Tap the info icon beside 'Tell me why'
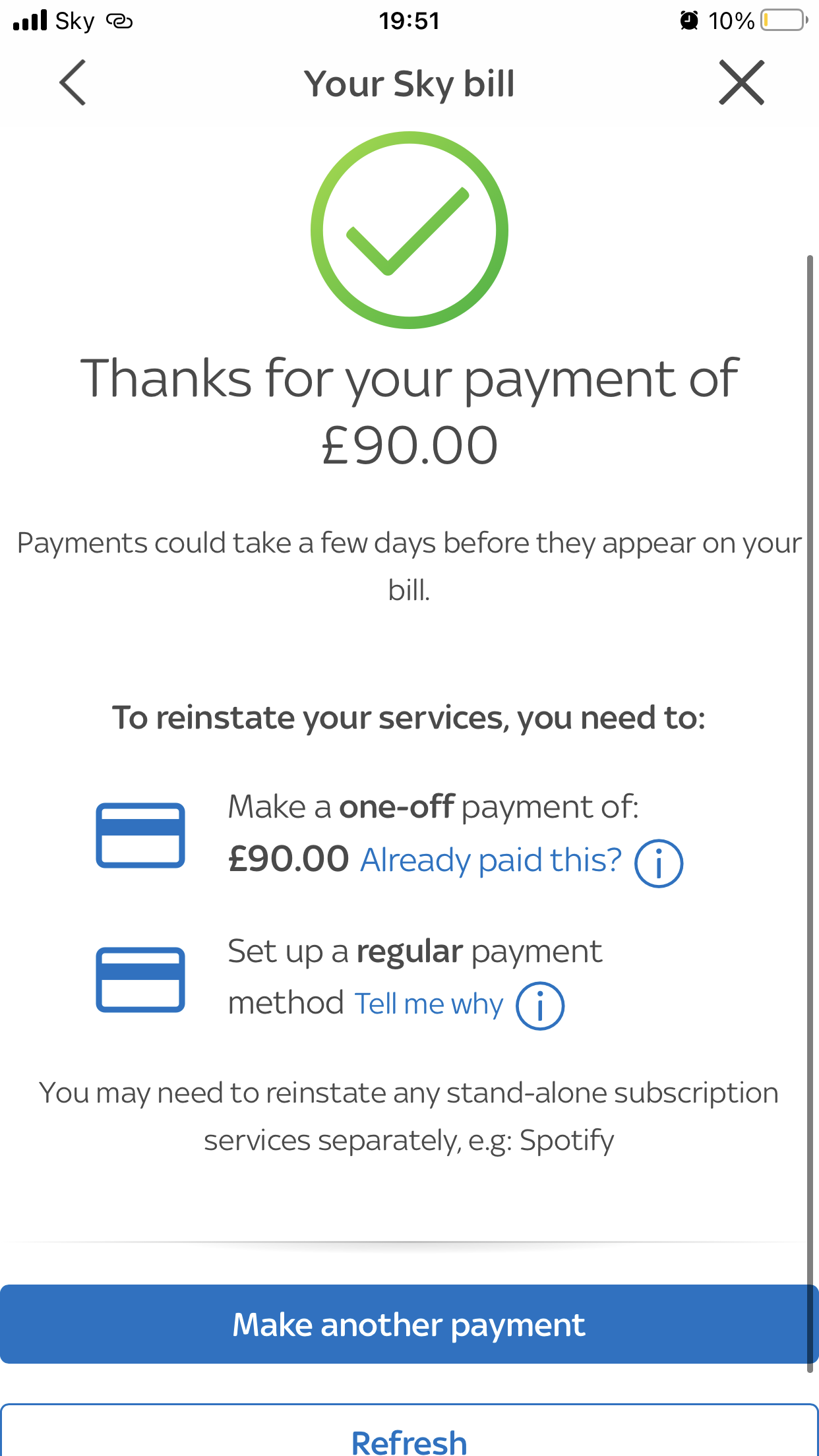The width and height of the screenshot is (819, 1456). coord(539,1006)
